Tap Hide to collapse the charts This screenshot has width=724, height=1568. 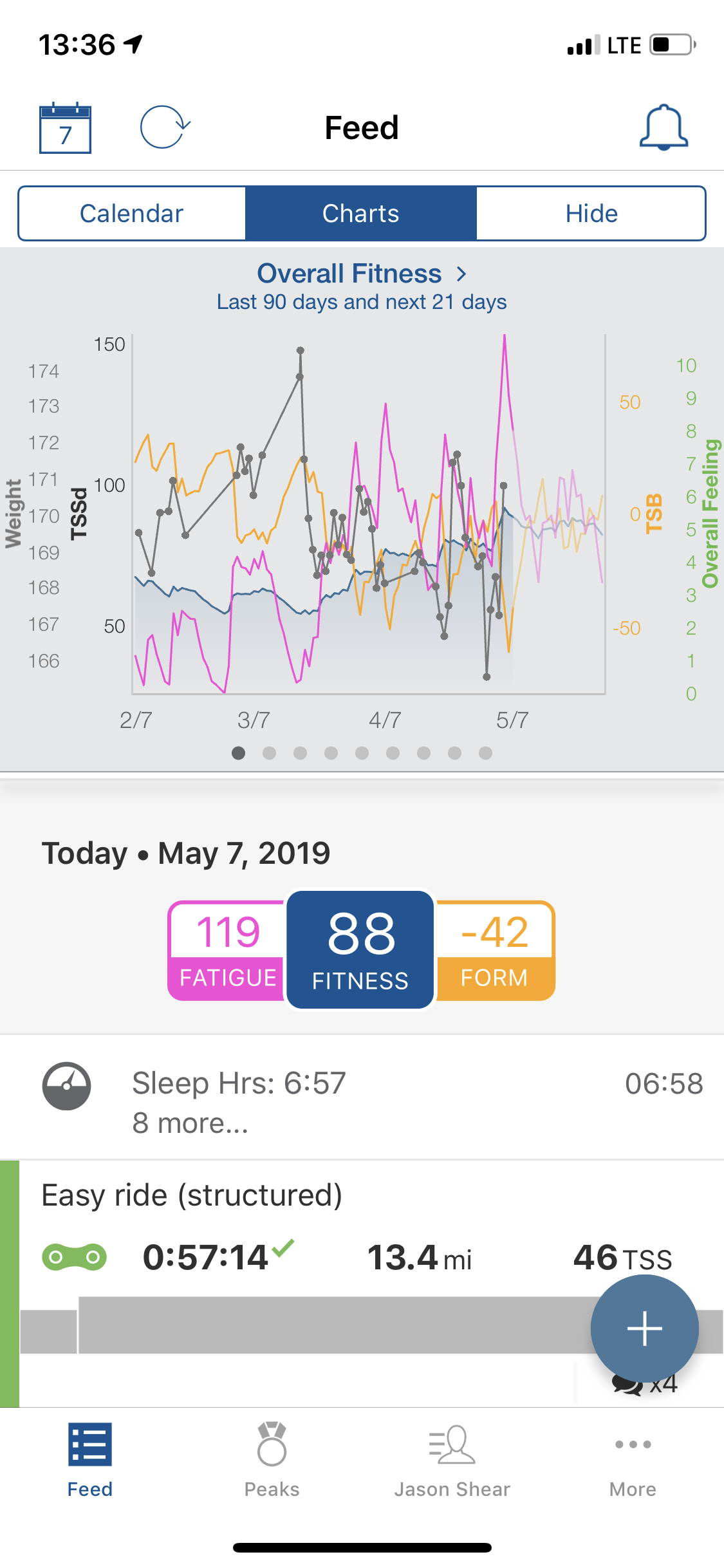pyautogui.click(x=591, y=214)
